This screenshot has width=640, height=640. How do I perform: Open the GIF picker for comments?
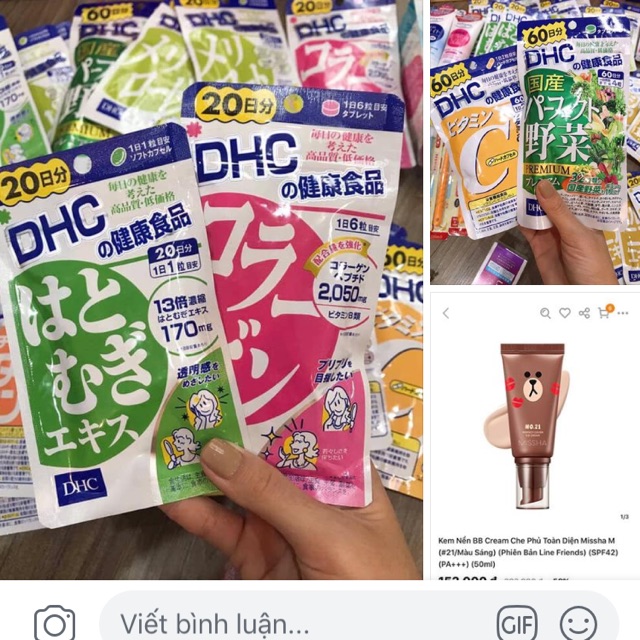click(x=516, y=624)
